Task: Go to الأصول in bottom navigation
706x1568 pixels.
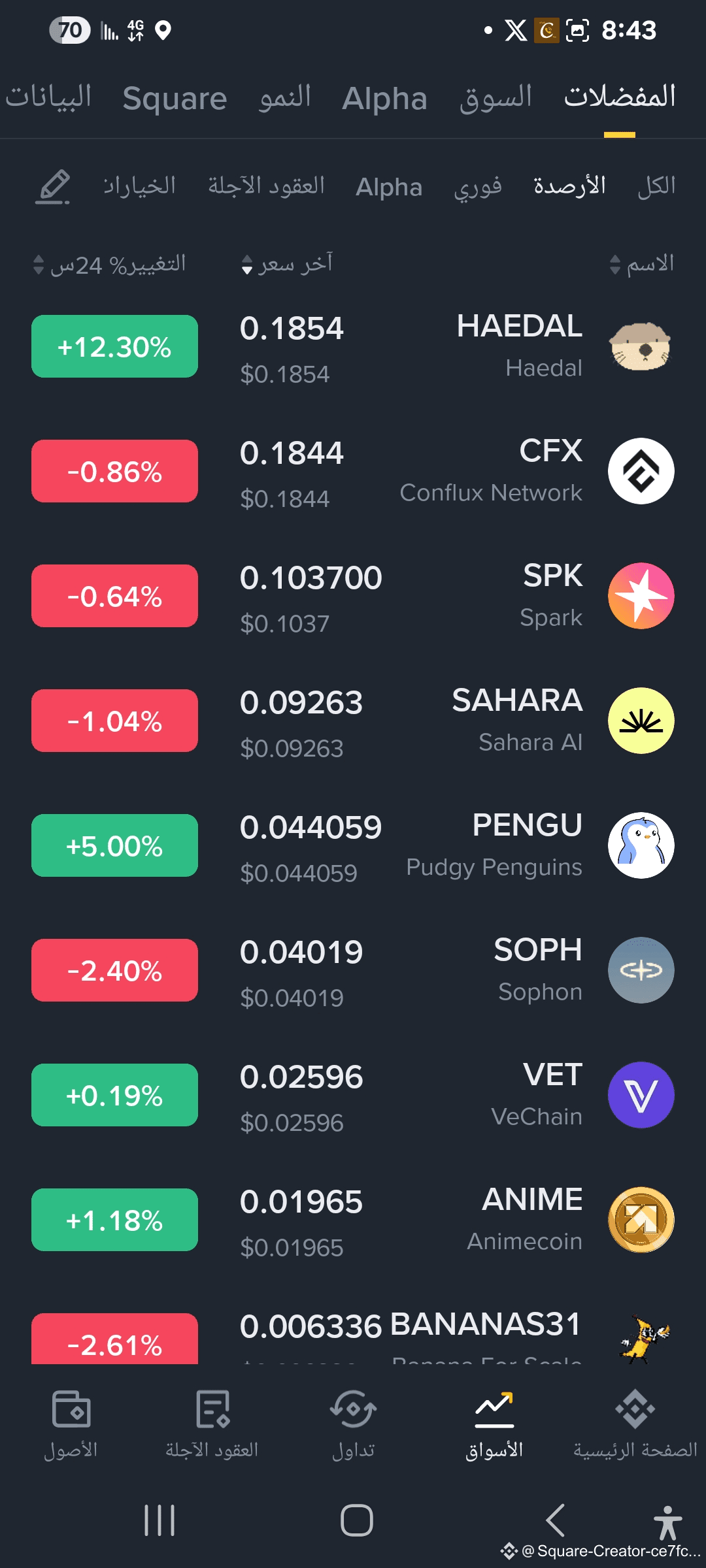Action: pos(71,1426)
